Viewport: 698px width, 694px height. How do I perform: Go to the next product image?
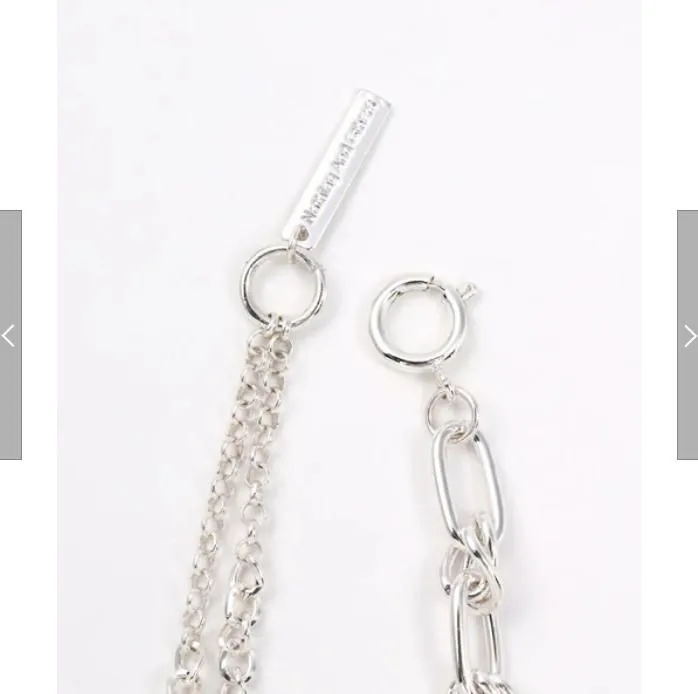pyautogui.click(x=688, y=335)
